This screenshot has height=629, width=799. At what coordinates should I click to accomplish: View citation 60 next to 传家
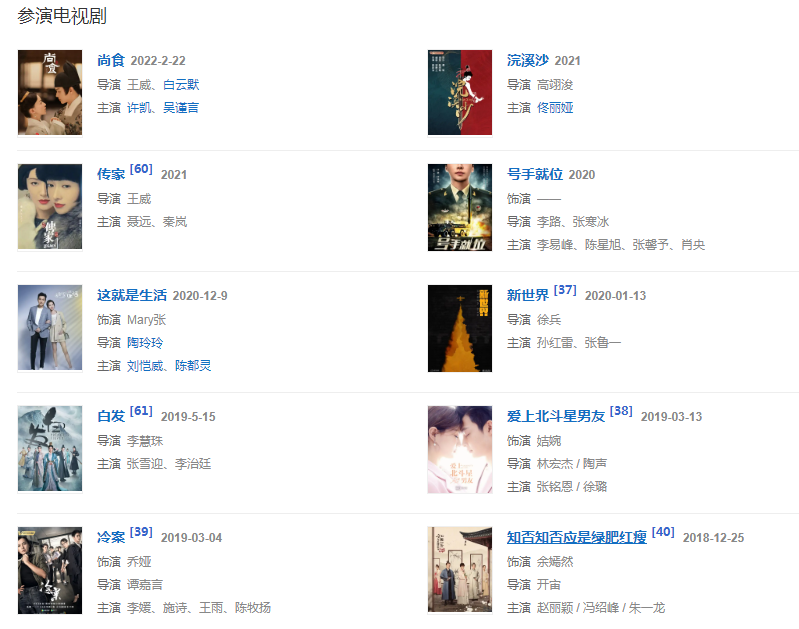pos(141,169)
